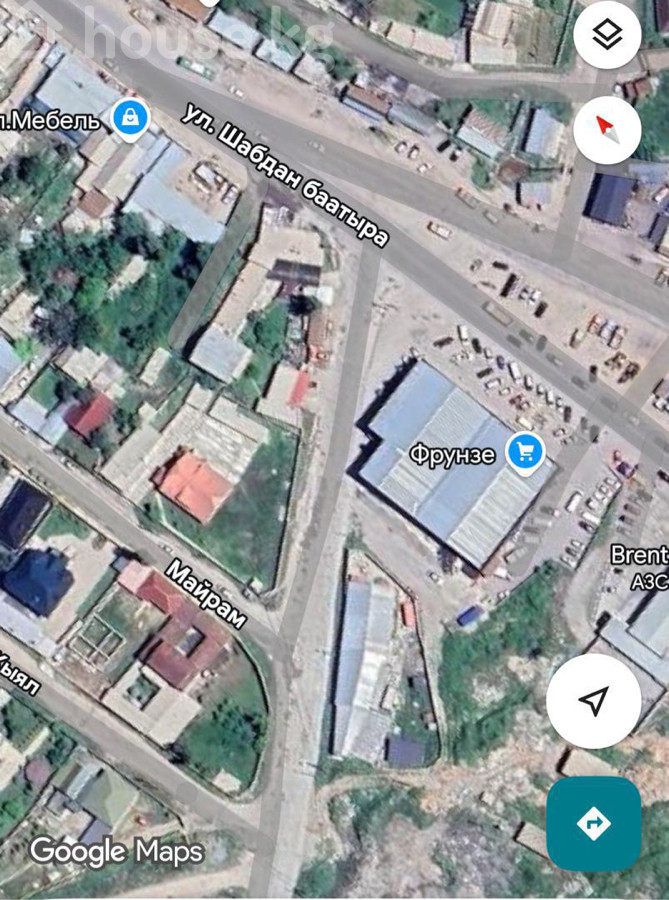Open the Мебель store marker
This screenshot has height=900, width=669.
click(x=130, y=119)
